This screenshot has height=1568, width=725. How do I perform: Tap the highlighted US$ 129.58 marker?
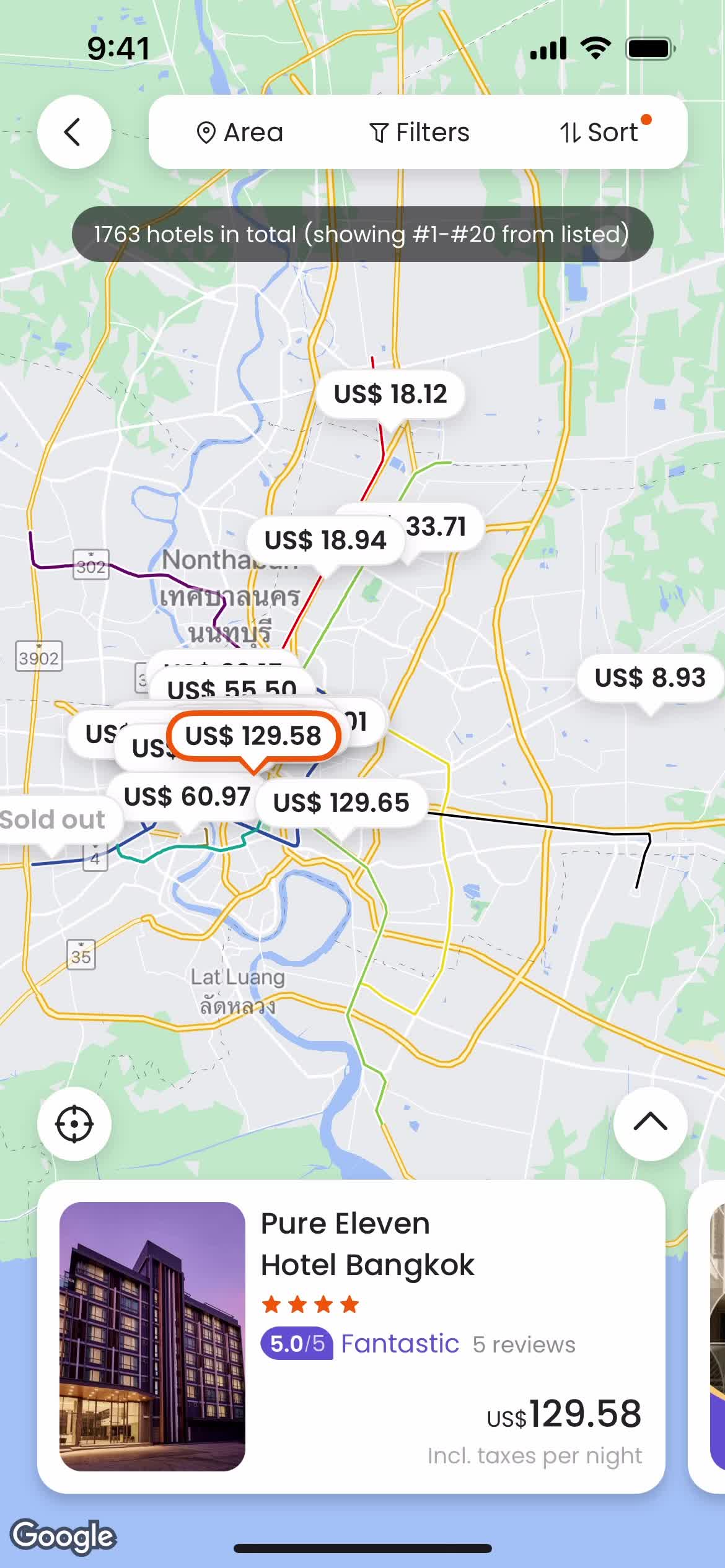[x=253, y=736]
